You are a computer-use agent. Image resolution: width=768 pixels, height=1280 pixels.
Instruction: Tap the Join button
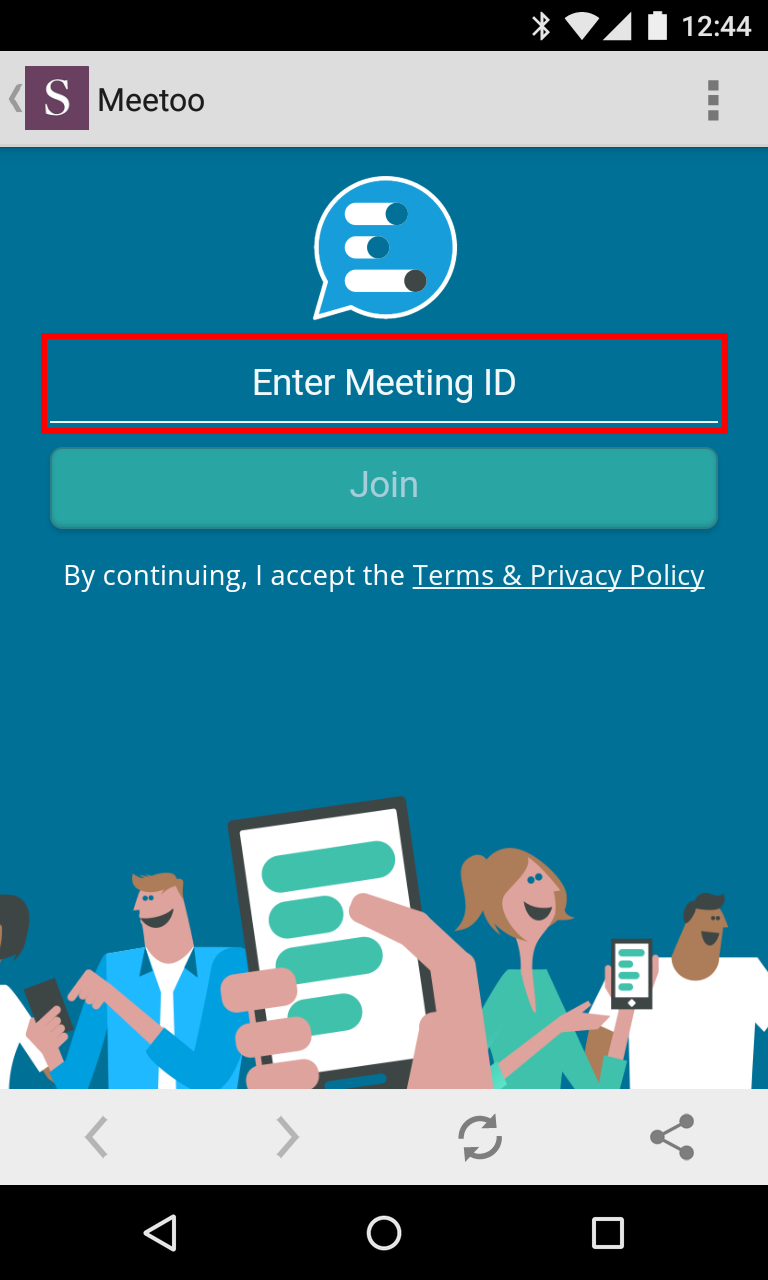[x=384, y=487]
